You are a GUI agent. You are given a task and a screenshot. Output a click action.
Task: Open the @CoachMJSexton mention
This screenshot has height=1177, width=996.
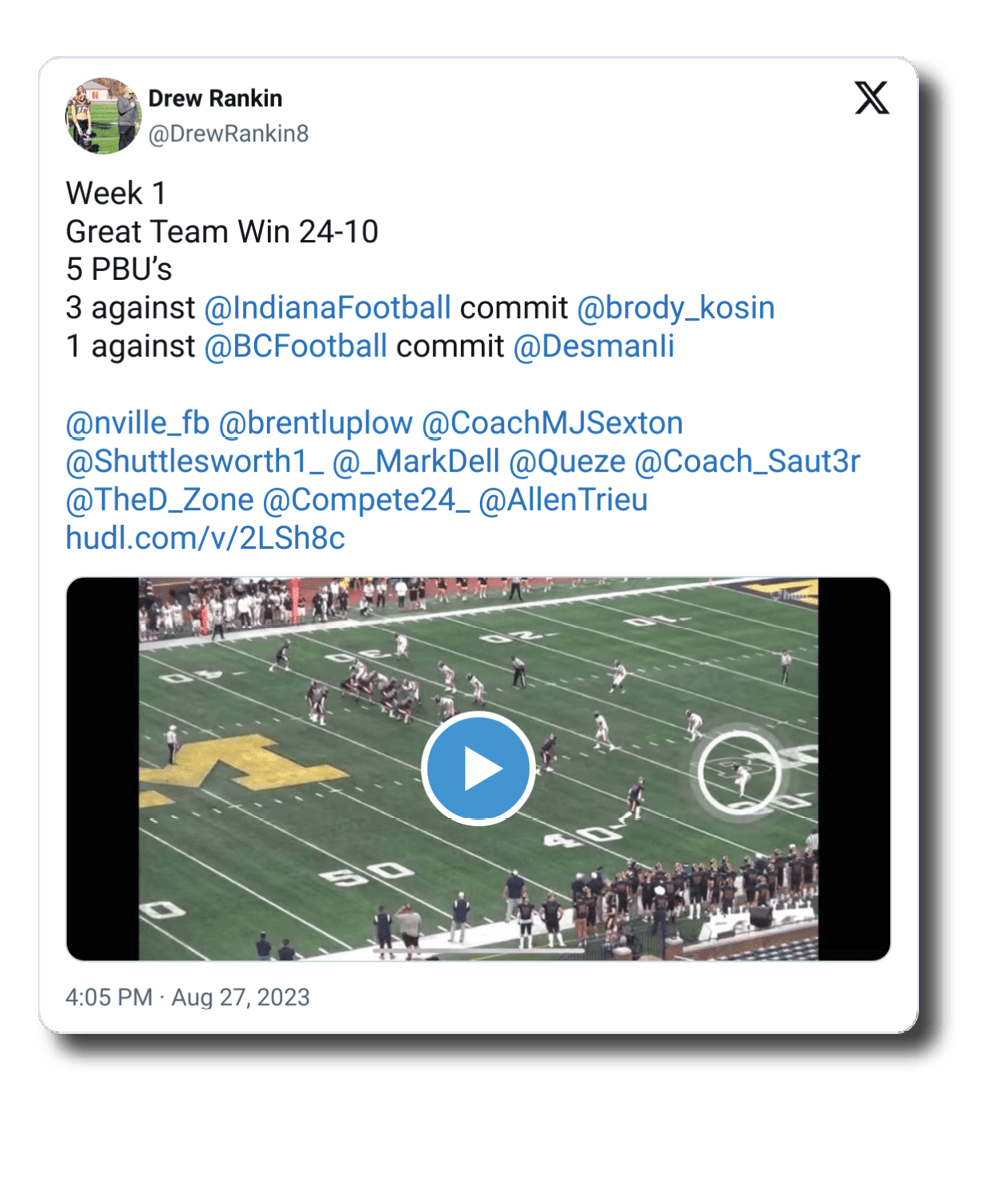(552, 423)
